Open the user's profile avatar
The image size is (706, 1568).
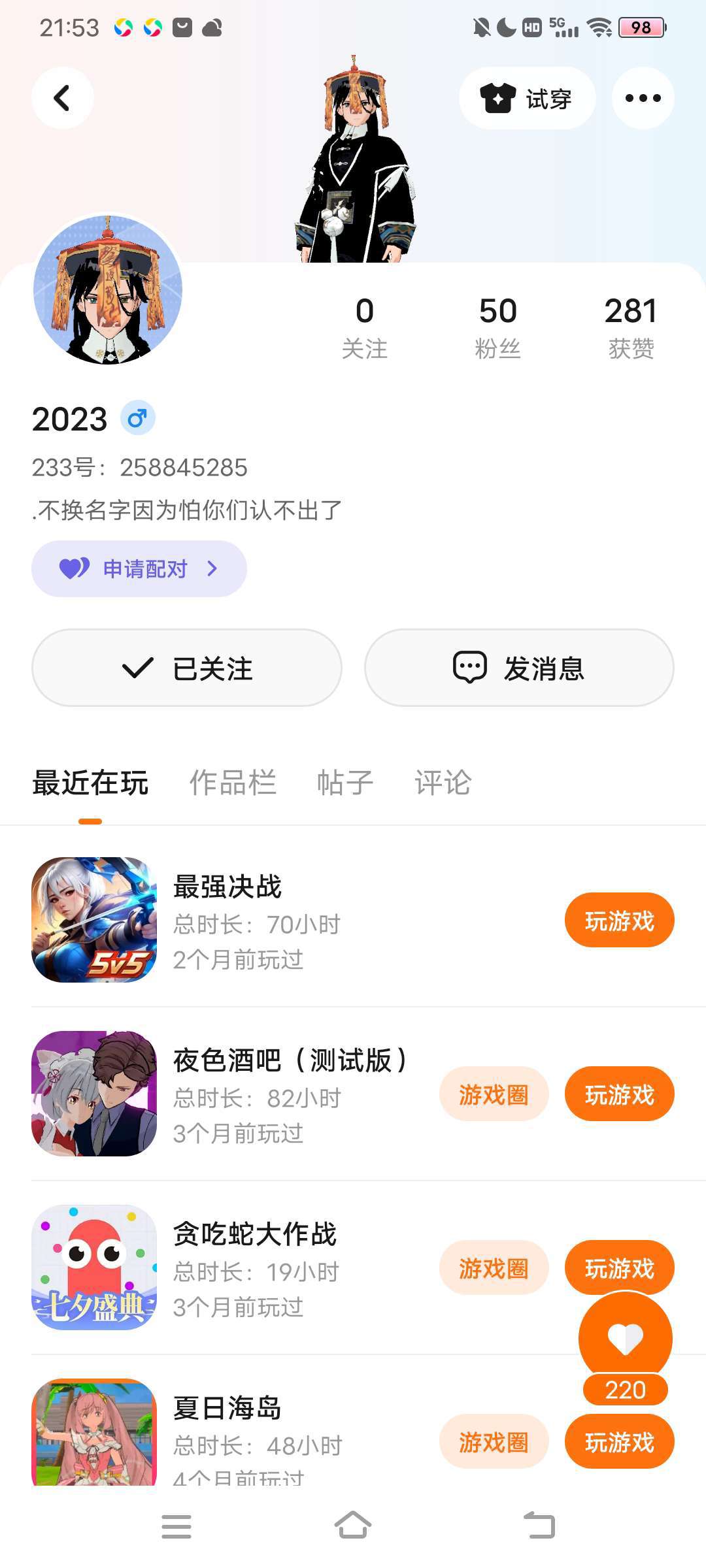point(108,290)
